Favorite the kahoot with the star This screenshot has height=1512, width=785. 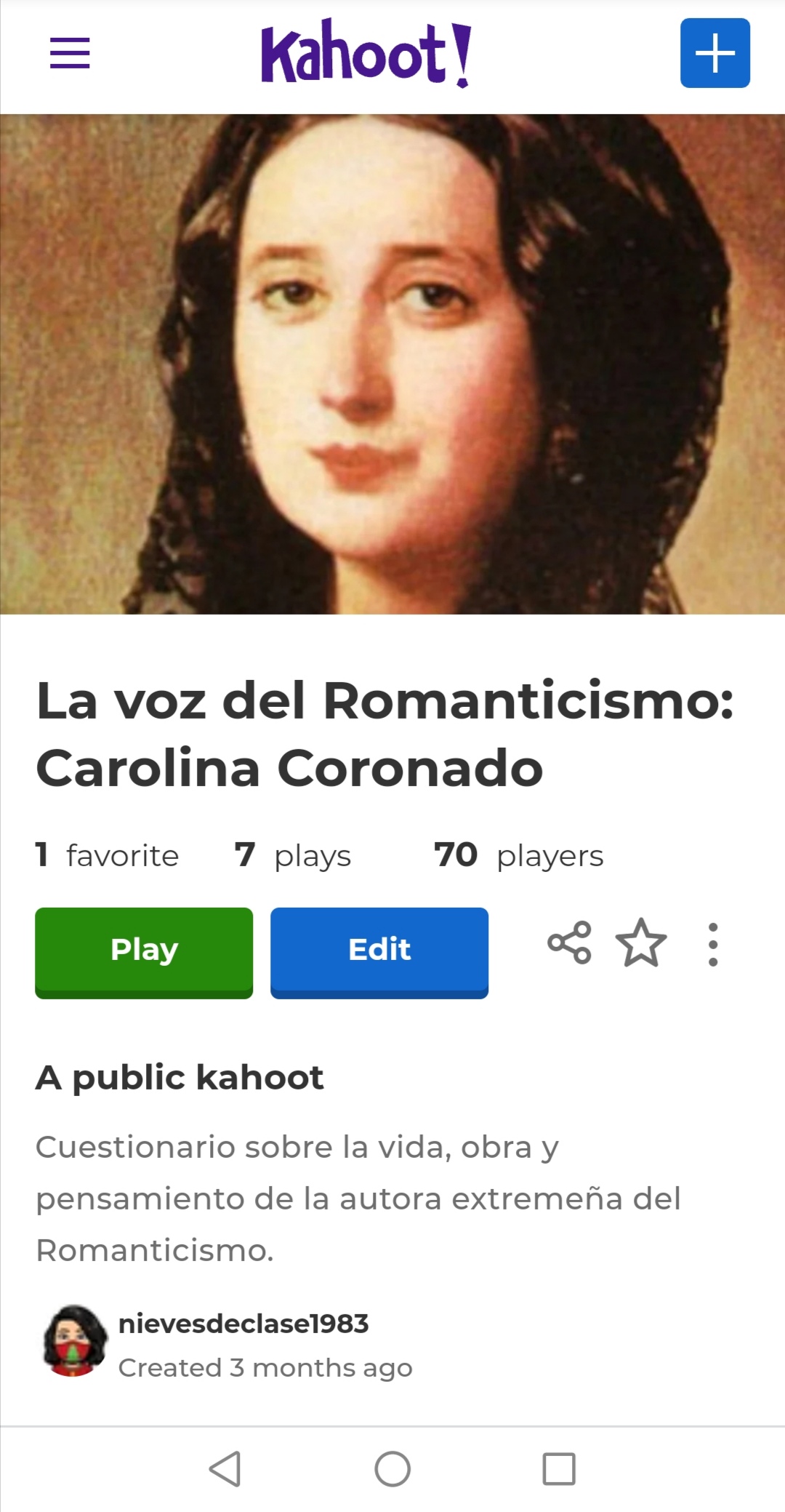click(x=641, y=943)
